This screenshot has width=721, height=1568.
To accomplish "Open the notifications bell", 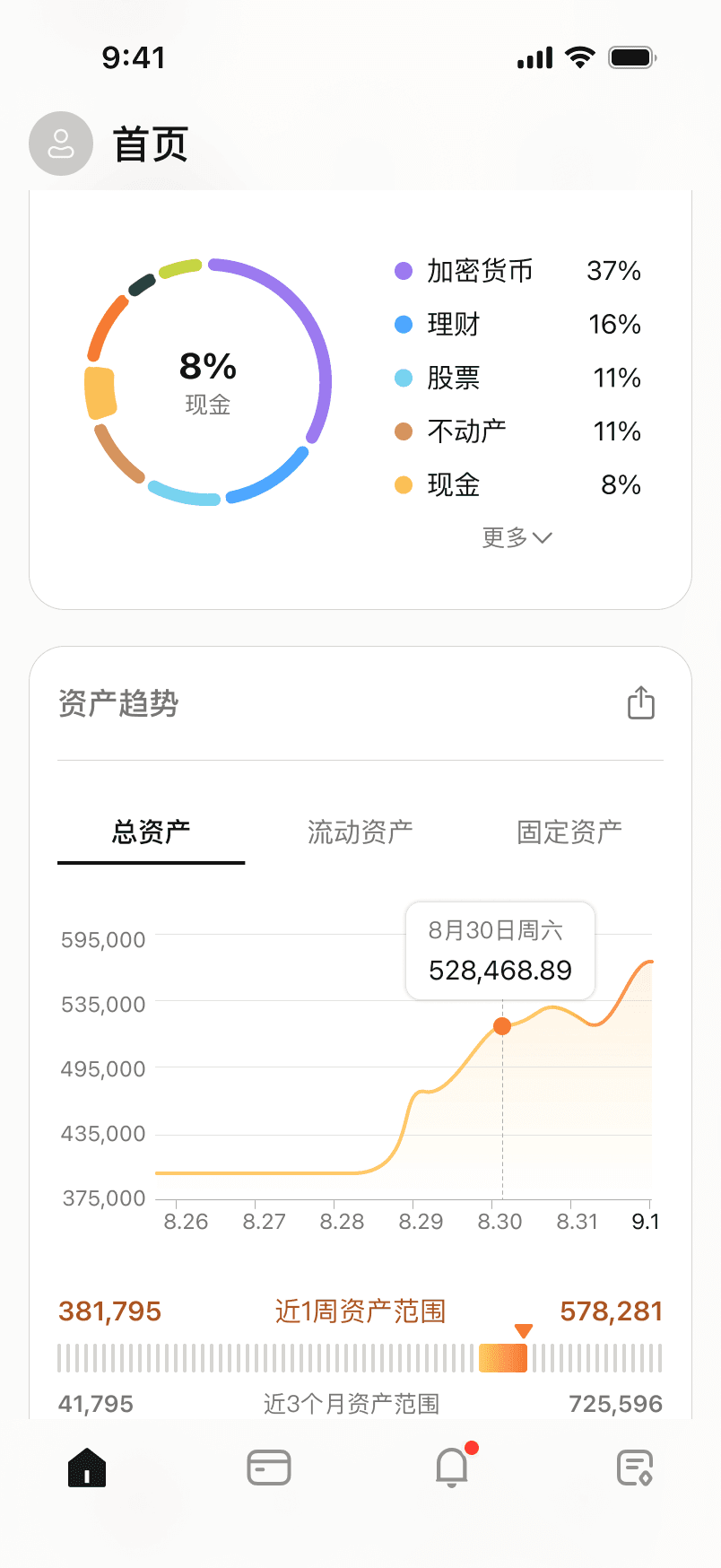I will tap(452, 1468).
